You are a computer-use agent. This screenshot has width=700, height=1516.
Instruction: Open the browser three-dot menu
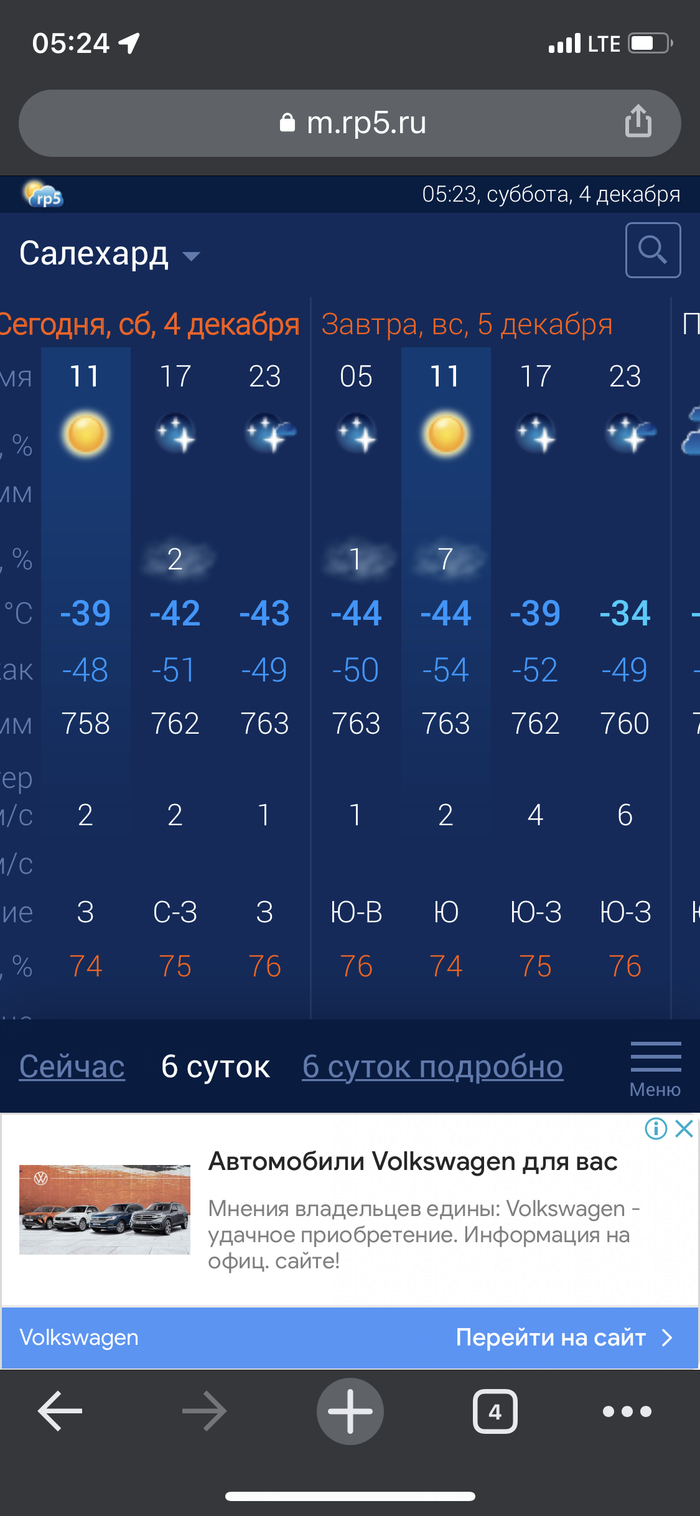pos(627,1412)
